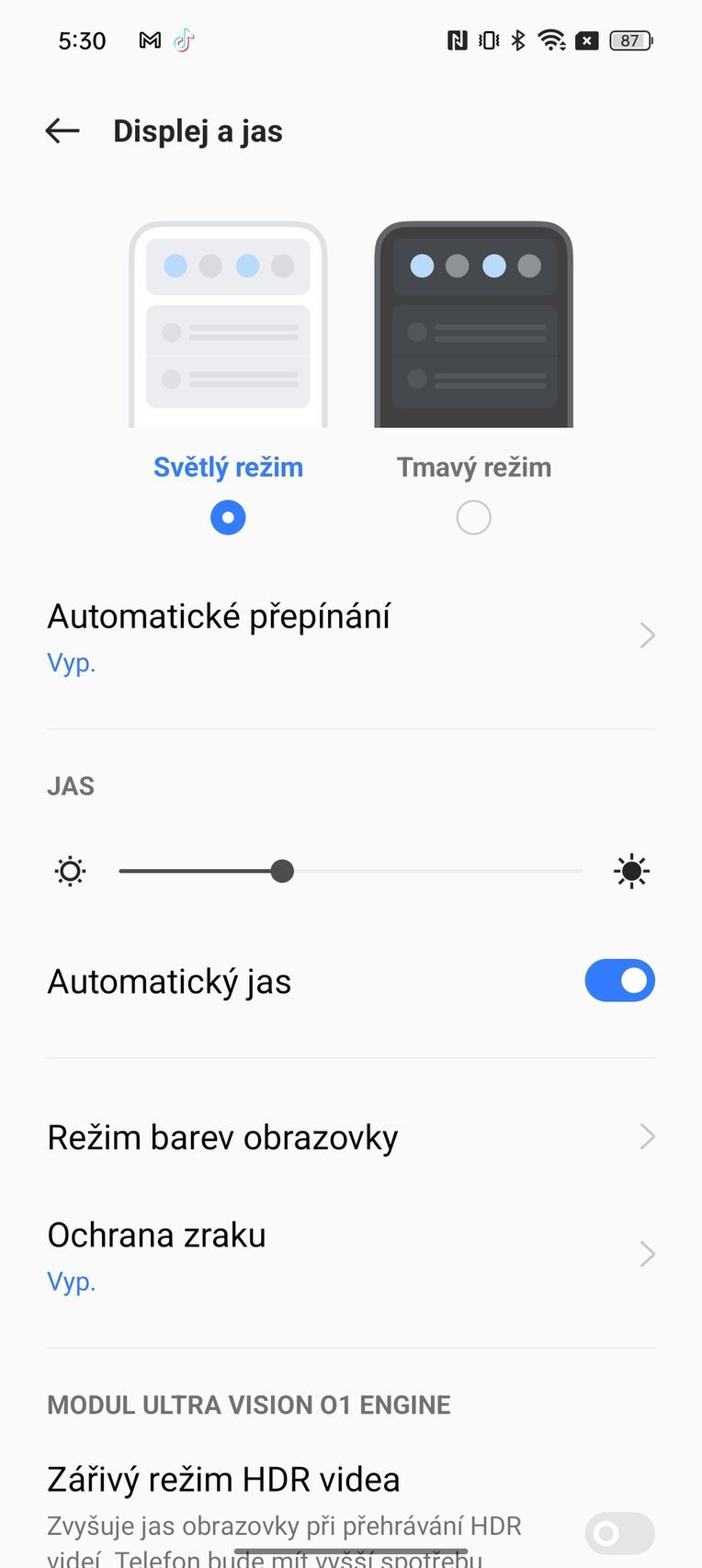The image size is (702, 1568).
Task: Disable Automatický jas toggle
Action: tap(620, 980)
